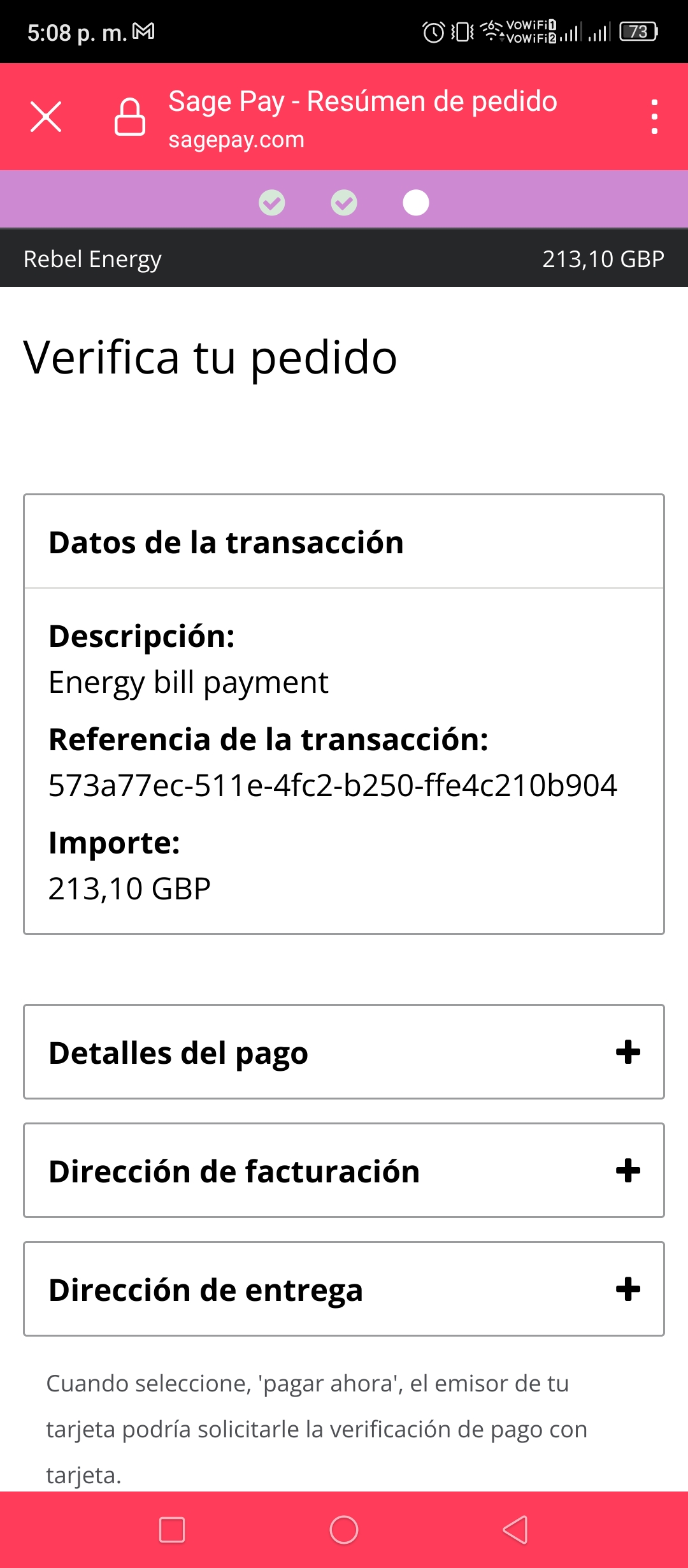Close the Sage Pay browser tab
Viewport: 688px width, 1568px height.
[46, 117]
